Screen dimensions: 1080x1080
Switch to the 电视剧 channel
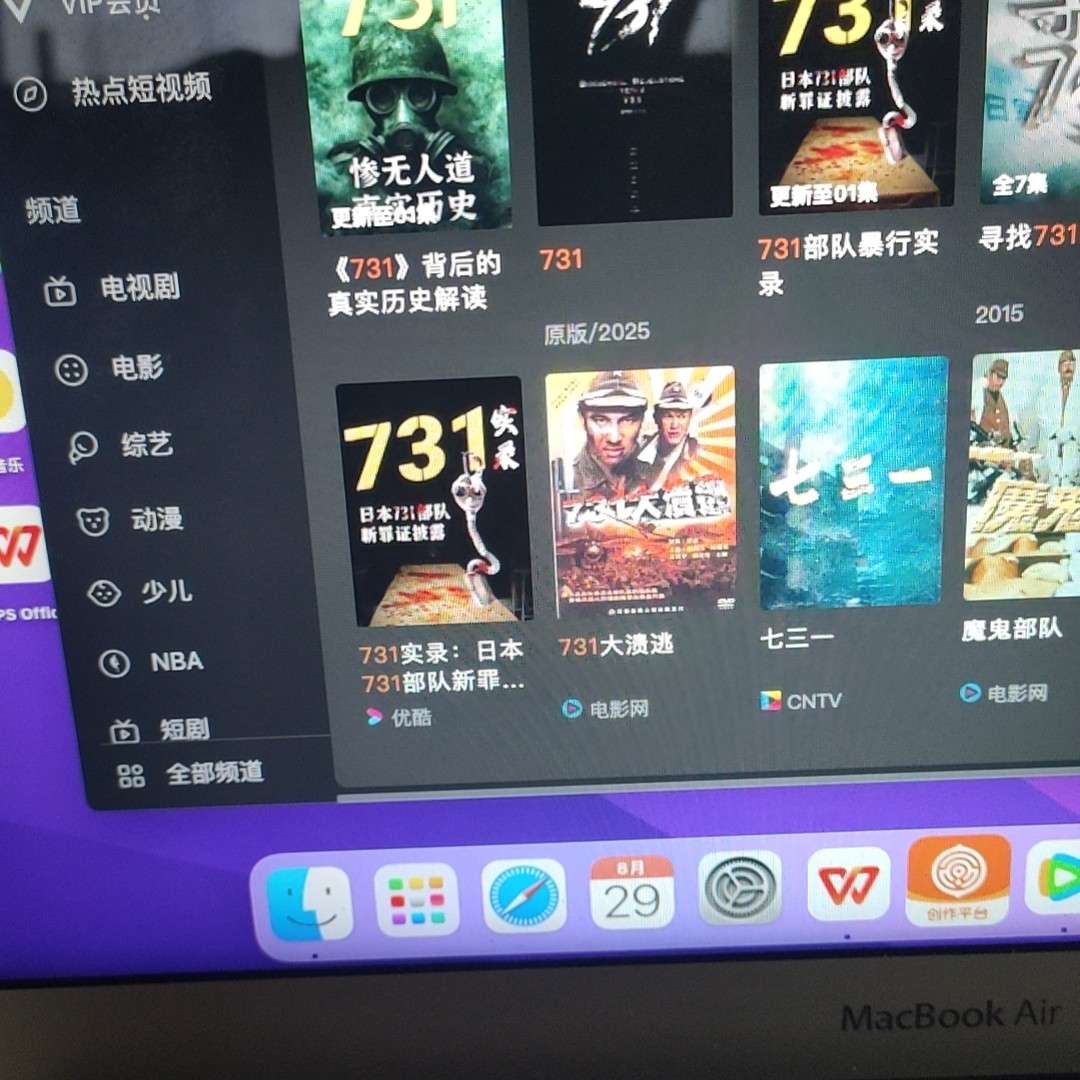tap(138, 288)
